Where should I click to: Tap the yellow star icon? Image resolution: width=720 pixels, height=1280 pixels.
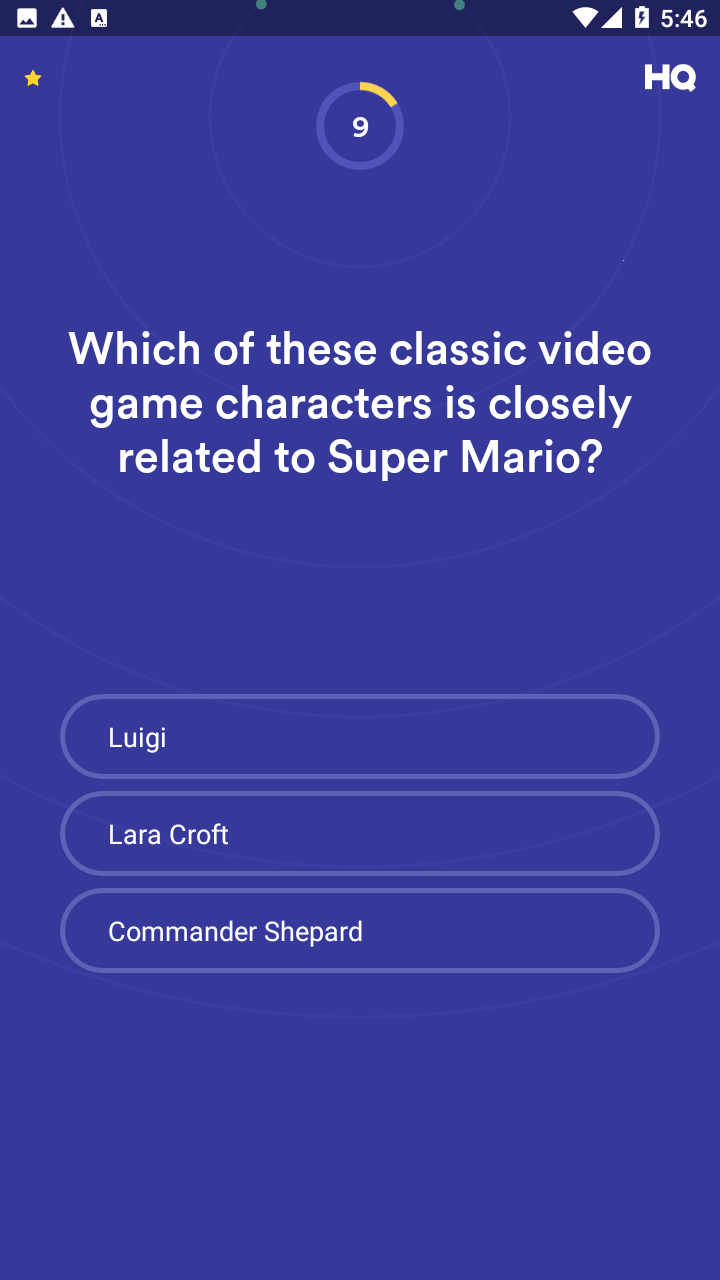click(x=33, y=78)
